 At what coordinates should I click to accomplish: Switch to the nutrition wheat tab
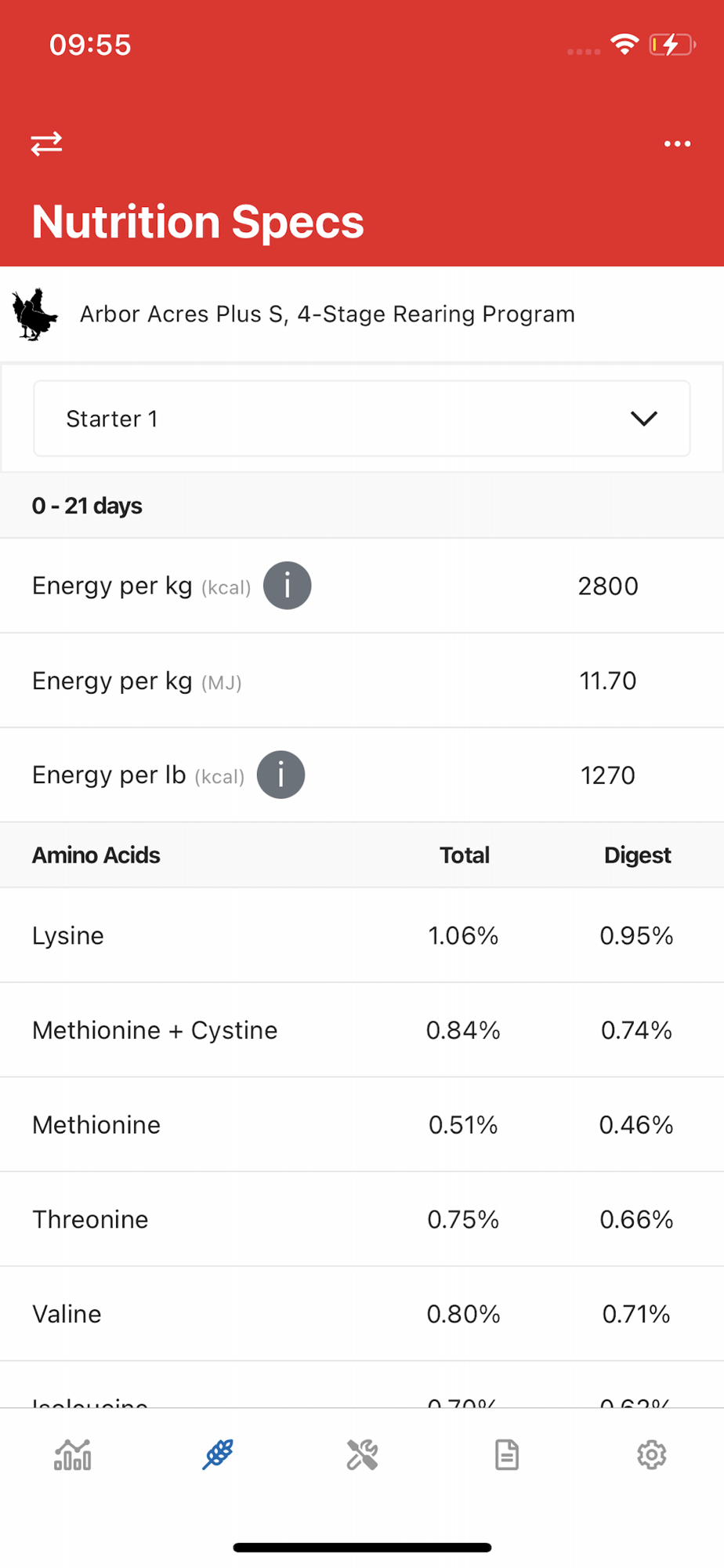coord(217,1455)
